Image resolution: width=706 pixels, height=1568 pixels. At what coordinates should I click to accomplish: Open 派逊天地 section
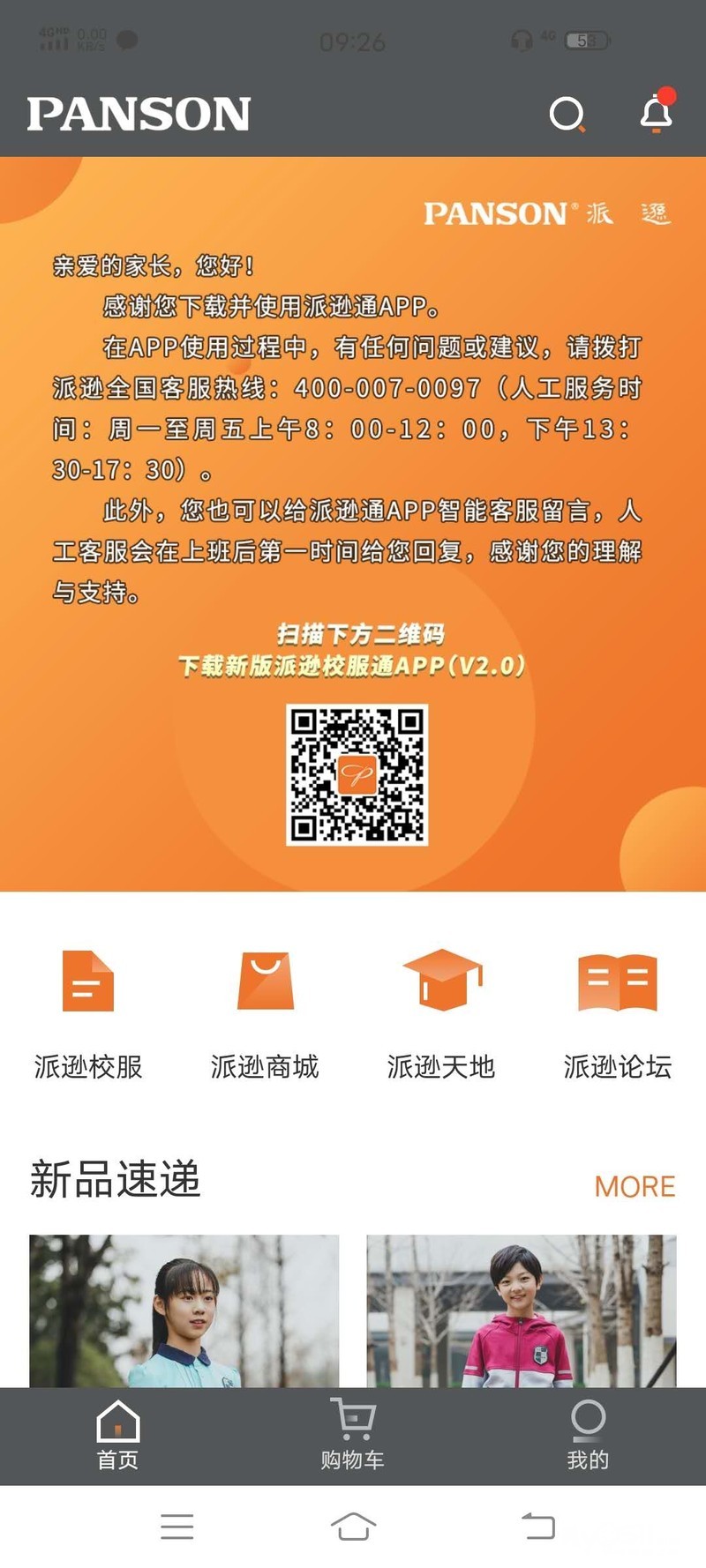click(x=441, y=1014)
